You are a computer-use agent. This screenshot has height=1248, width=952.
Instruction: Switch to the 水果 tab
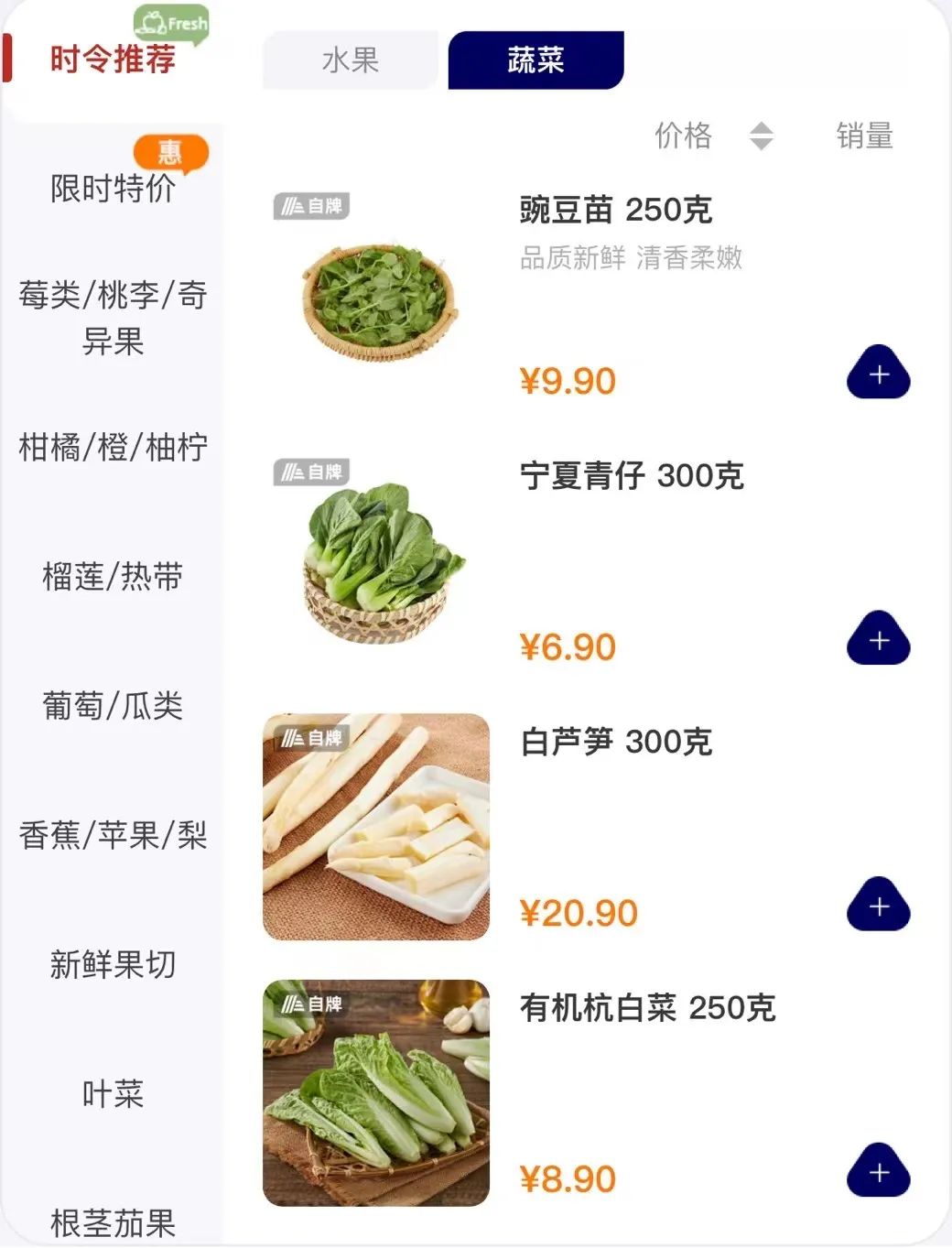[x=351, y=60]
